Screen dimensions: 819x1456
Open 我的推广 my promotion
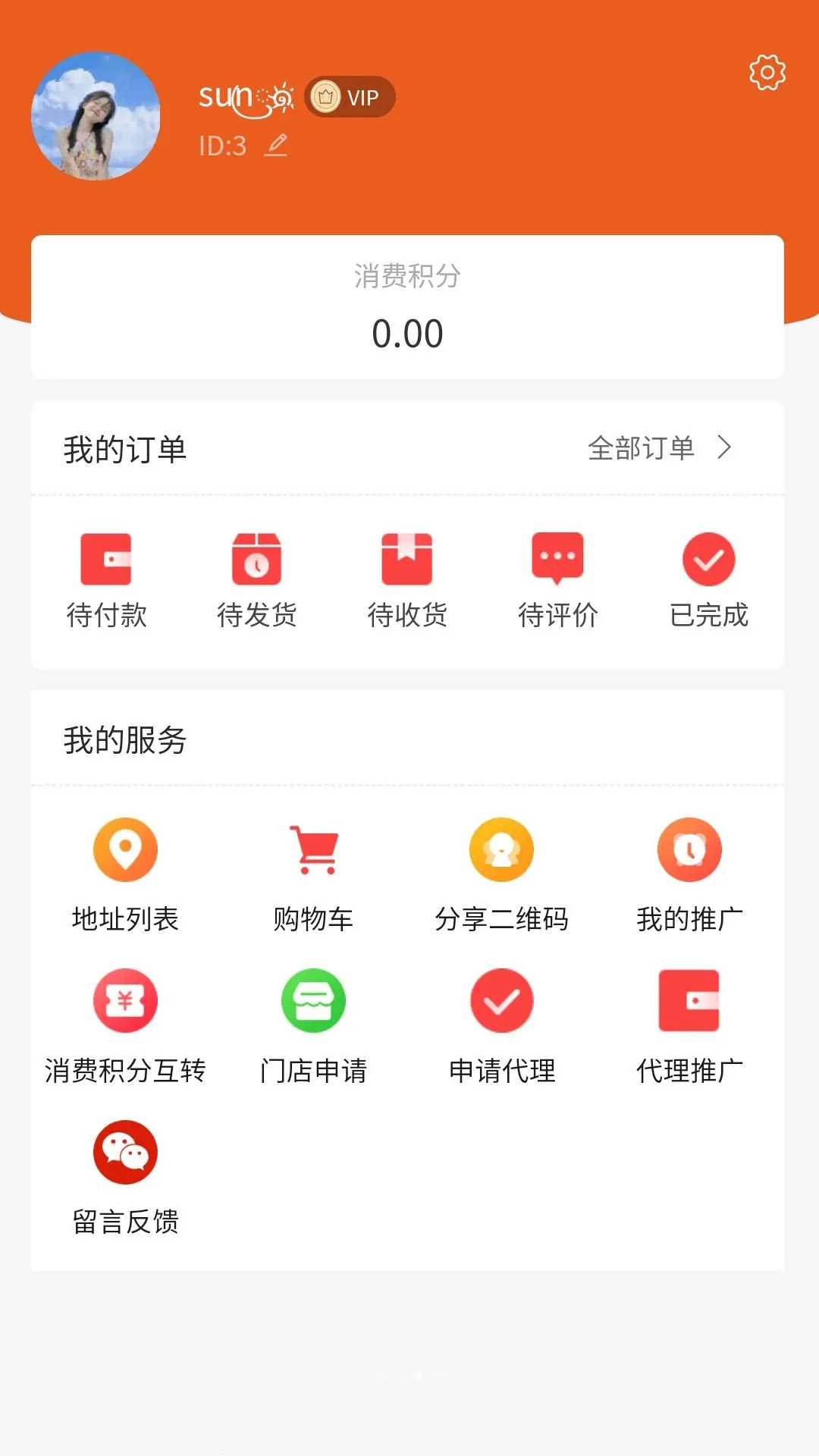click(689, 876)
